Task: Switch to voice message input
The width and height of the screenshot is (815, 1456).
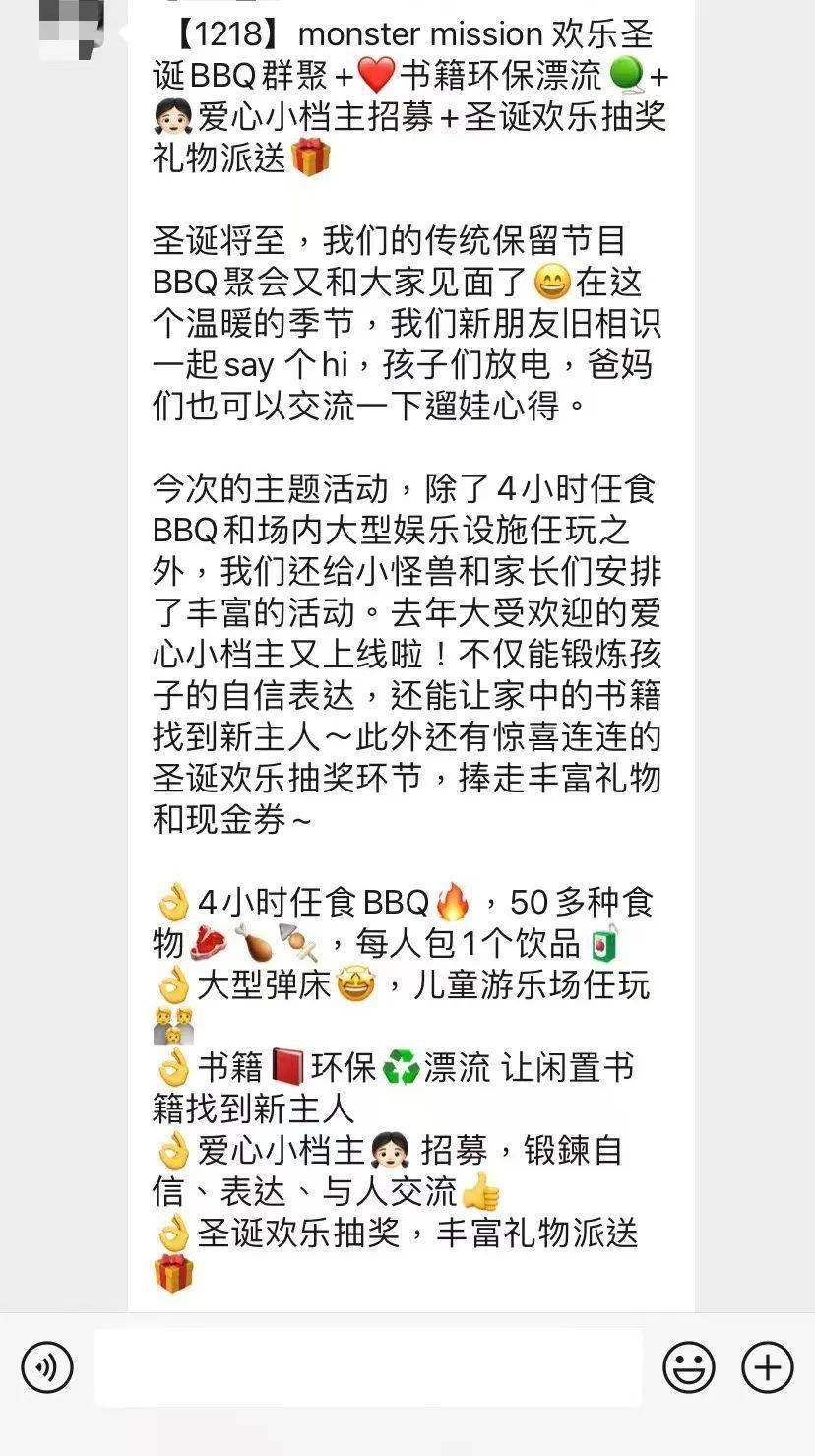Action: (x=47, y=1366)
